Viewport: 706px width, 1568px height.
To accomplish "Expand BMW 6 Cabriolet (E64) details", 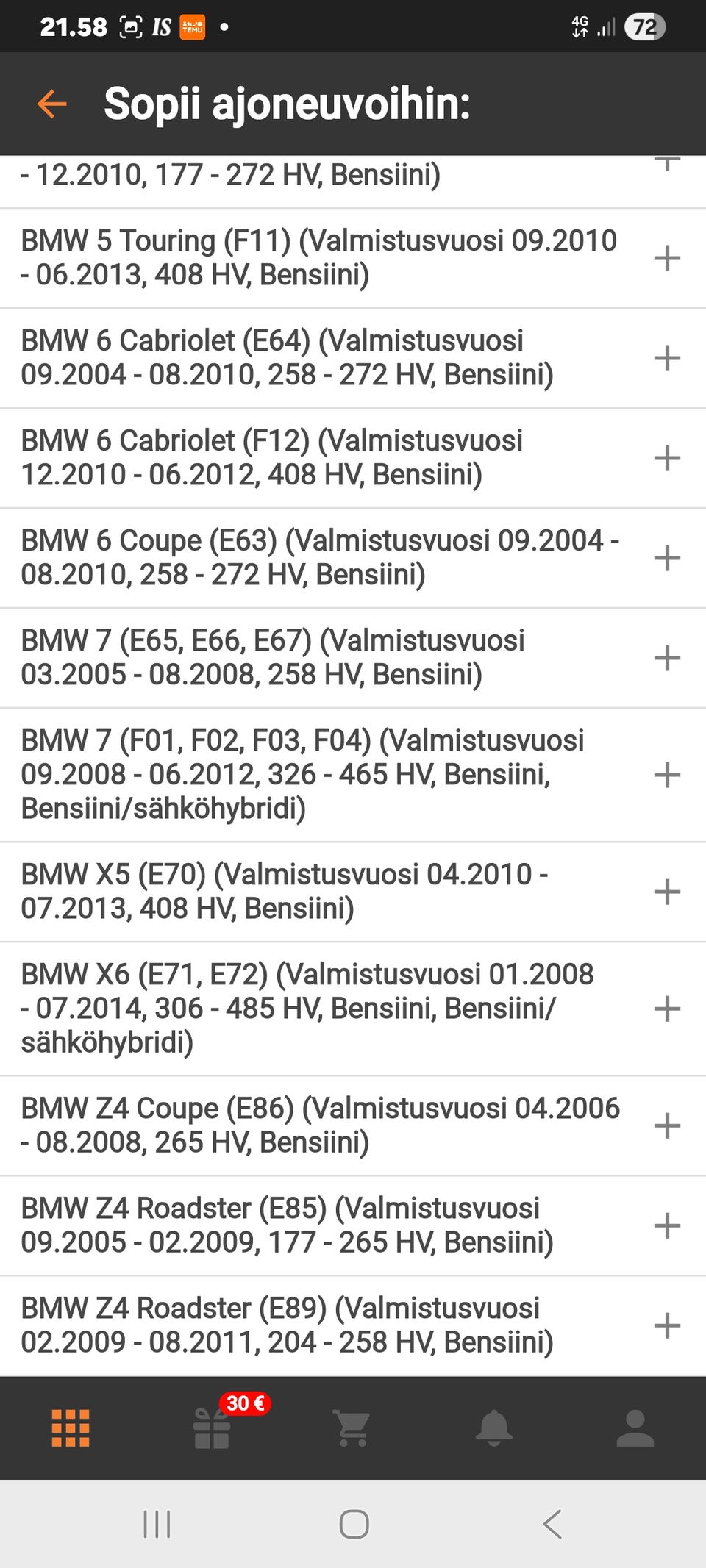I will pyautogui.click(x=666, y=358).
